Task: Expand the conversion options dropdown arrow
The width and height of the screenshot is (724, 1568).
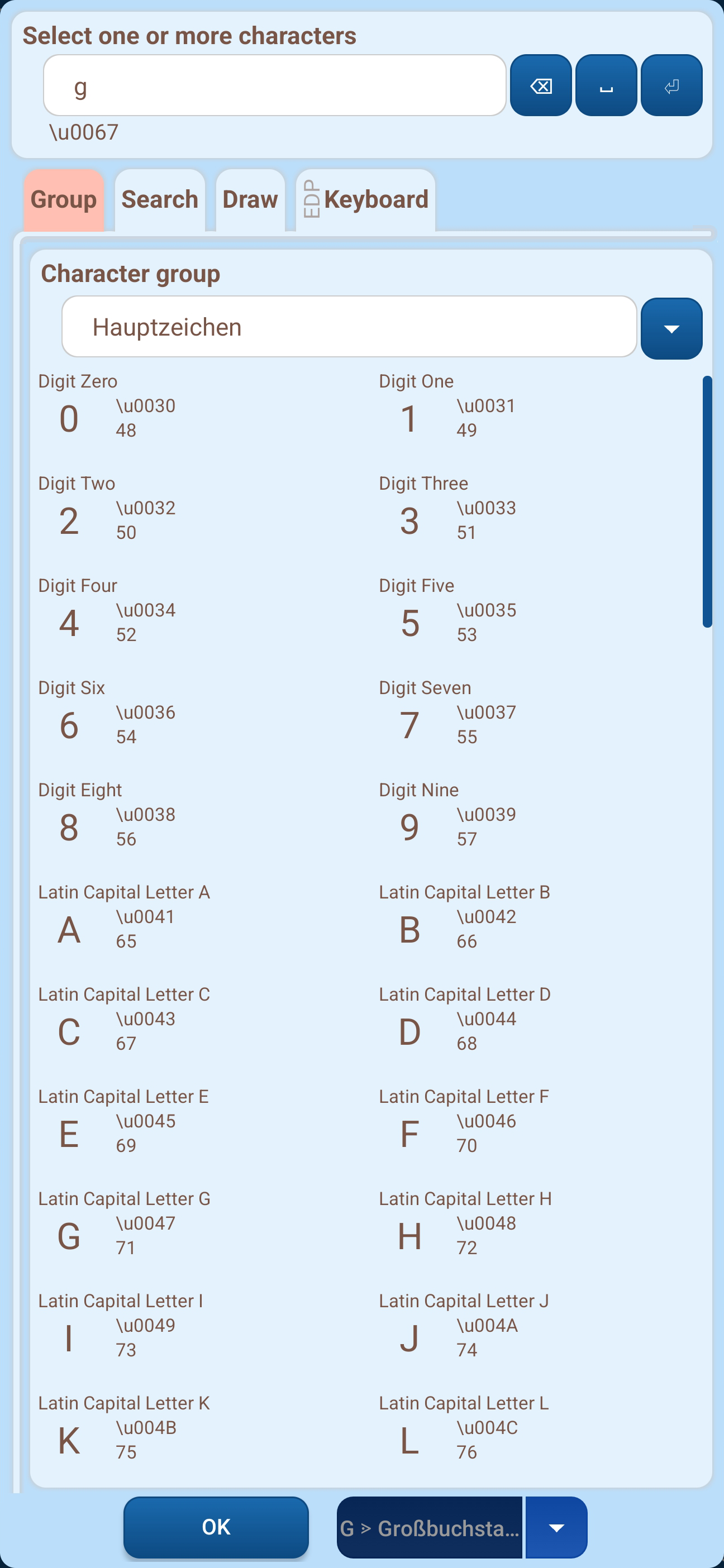Action: [556, 1527]
